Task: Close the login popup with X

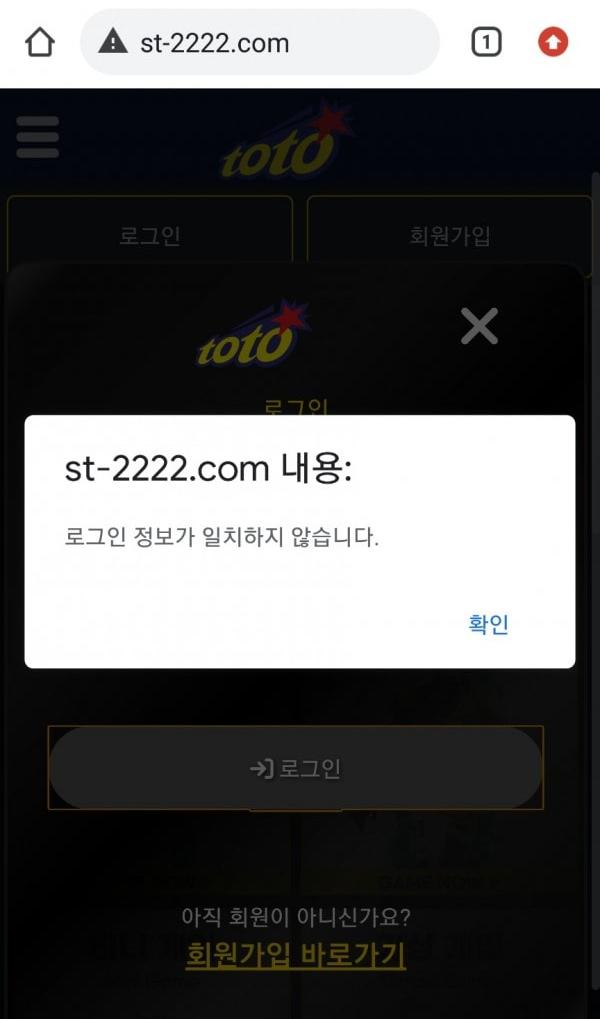Action: coord(479,326)
